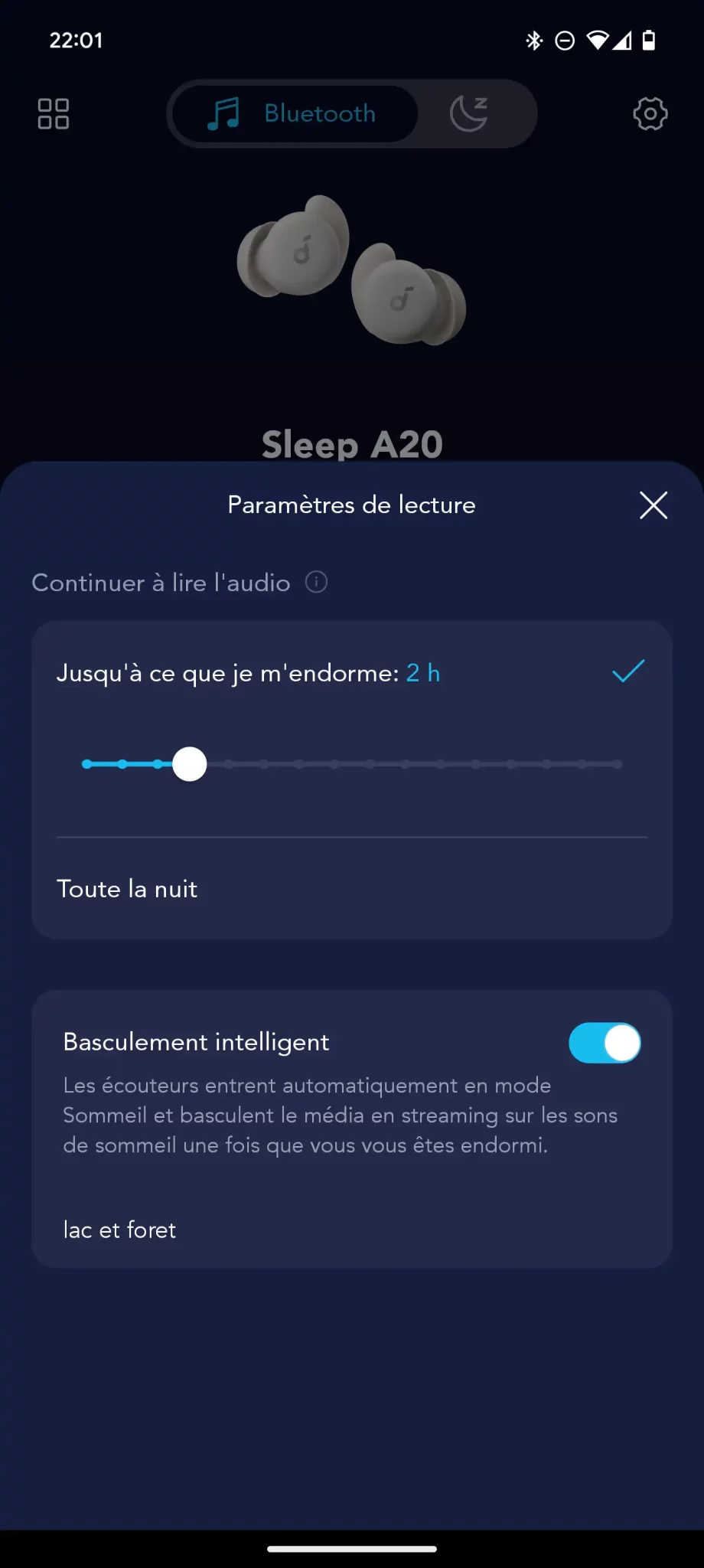This screenshot has height=1568, width=704.
Task: Select Jusqu'à ce que je m'endorme option
Action: click(x=352, y=673)
